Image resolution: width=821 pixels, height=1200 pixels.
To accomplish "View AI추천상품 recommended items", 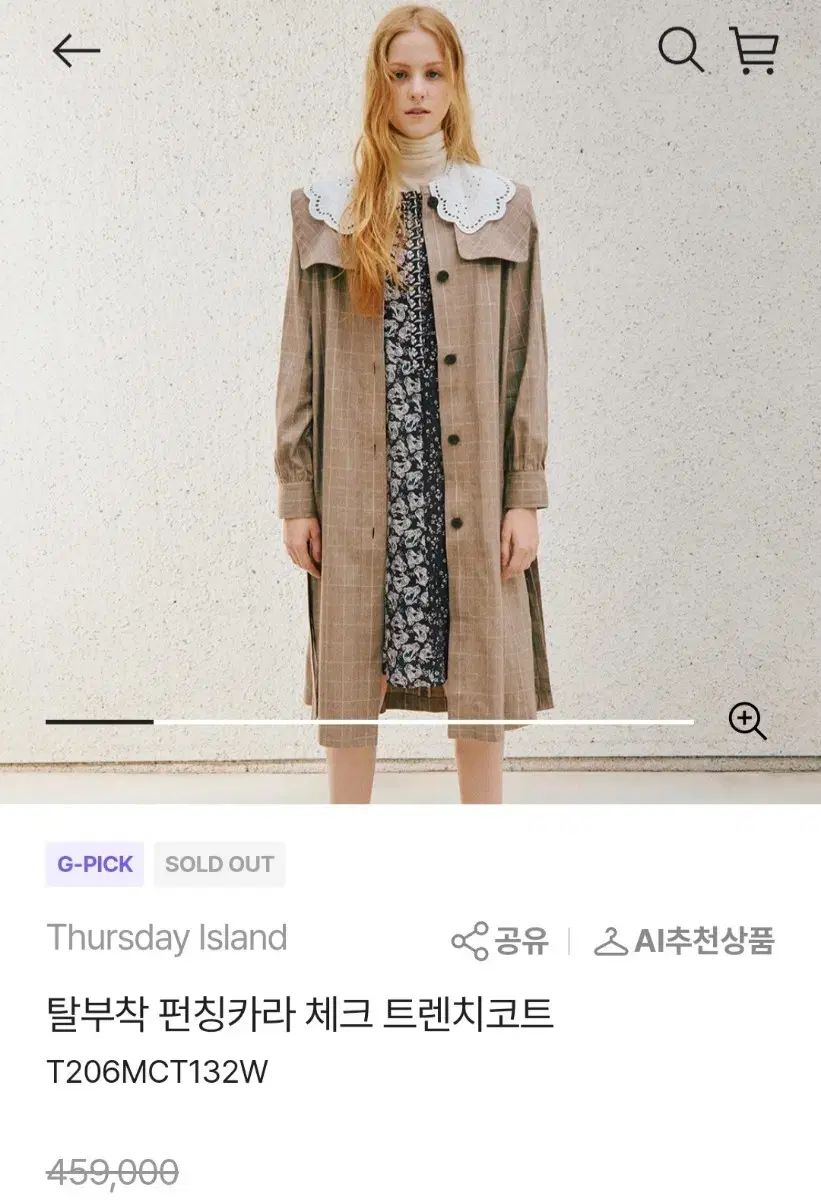I will tap(685, 940).
